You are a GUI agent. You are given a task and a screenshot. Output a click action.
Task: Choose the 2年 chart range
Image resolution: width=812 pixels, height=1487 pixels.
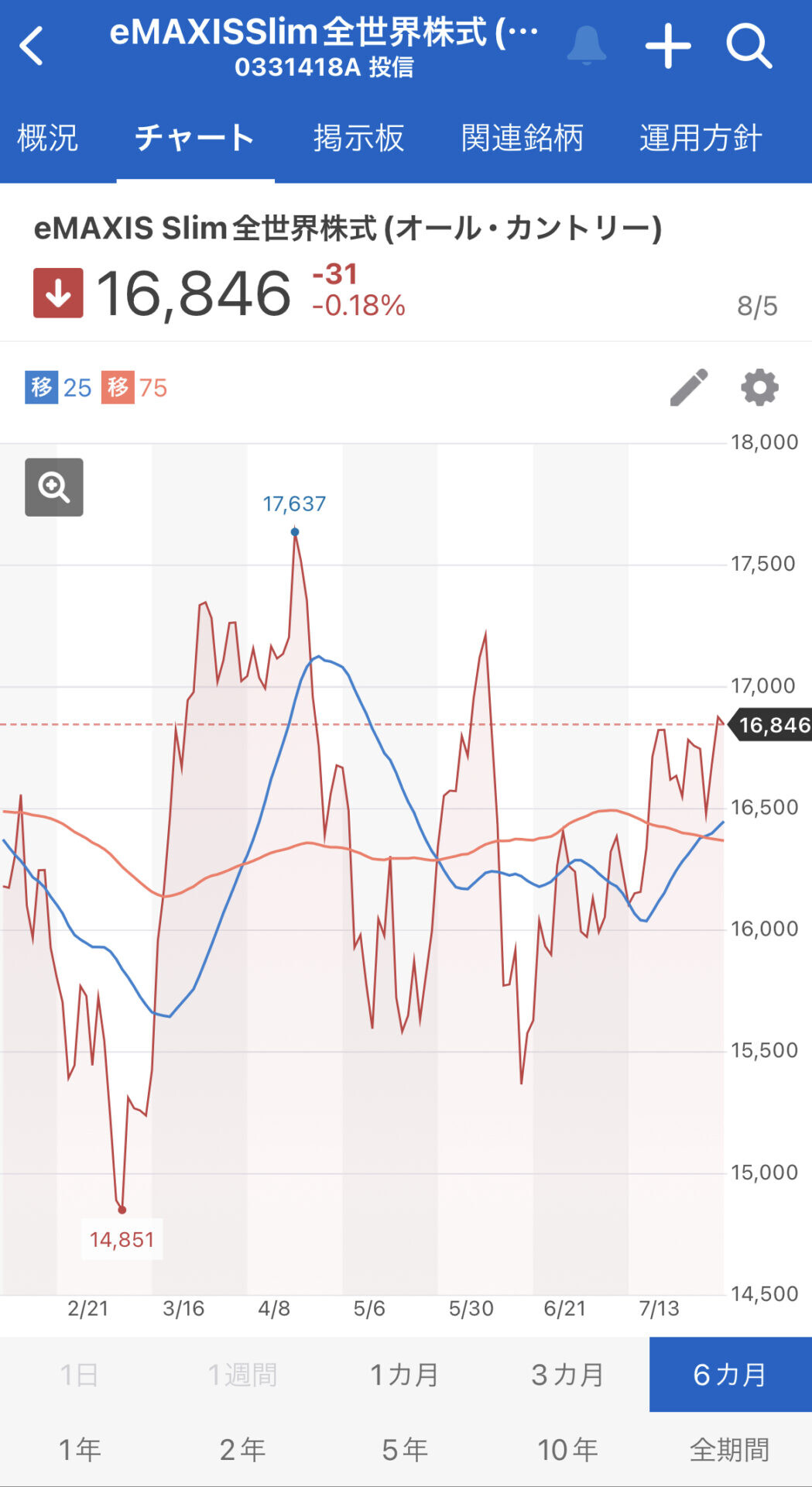tap(243, 1449)
